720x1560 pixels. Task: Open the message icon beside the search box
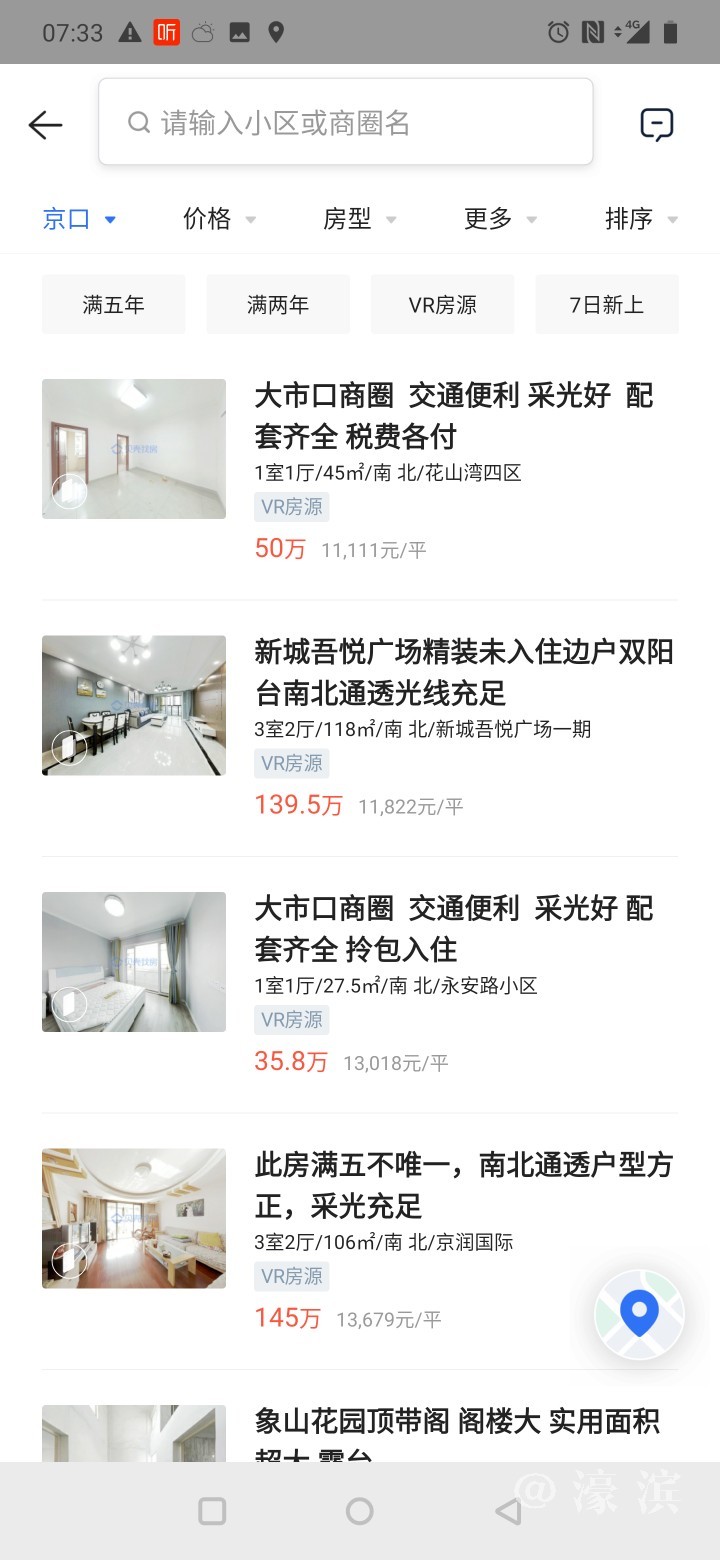(x=657, y=125)
